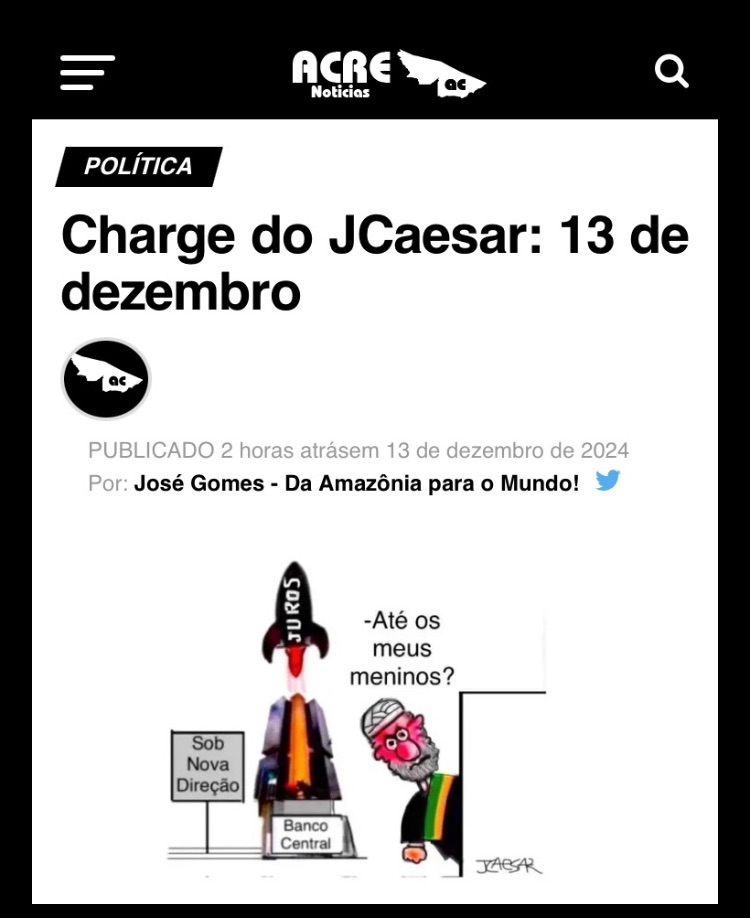Open the author's Twitter bird icon
This screenshot has width=750, height=918.
click(x=607, y=481)
